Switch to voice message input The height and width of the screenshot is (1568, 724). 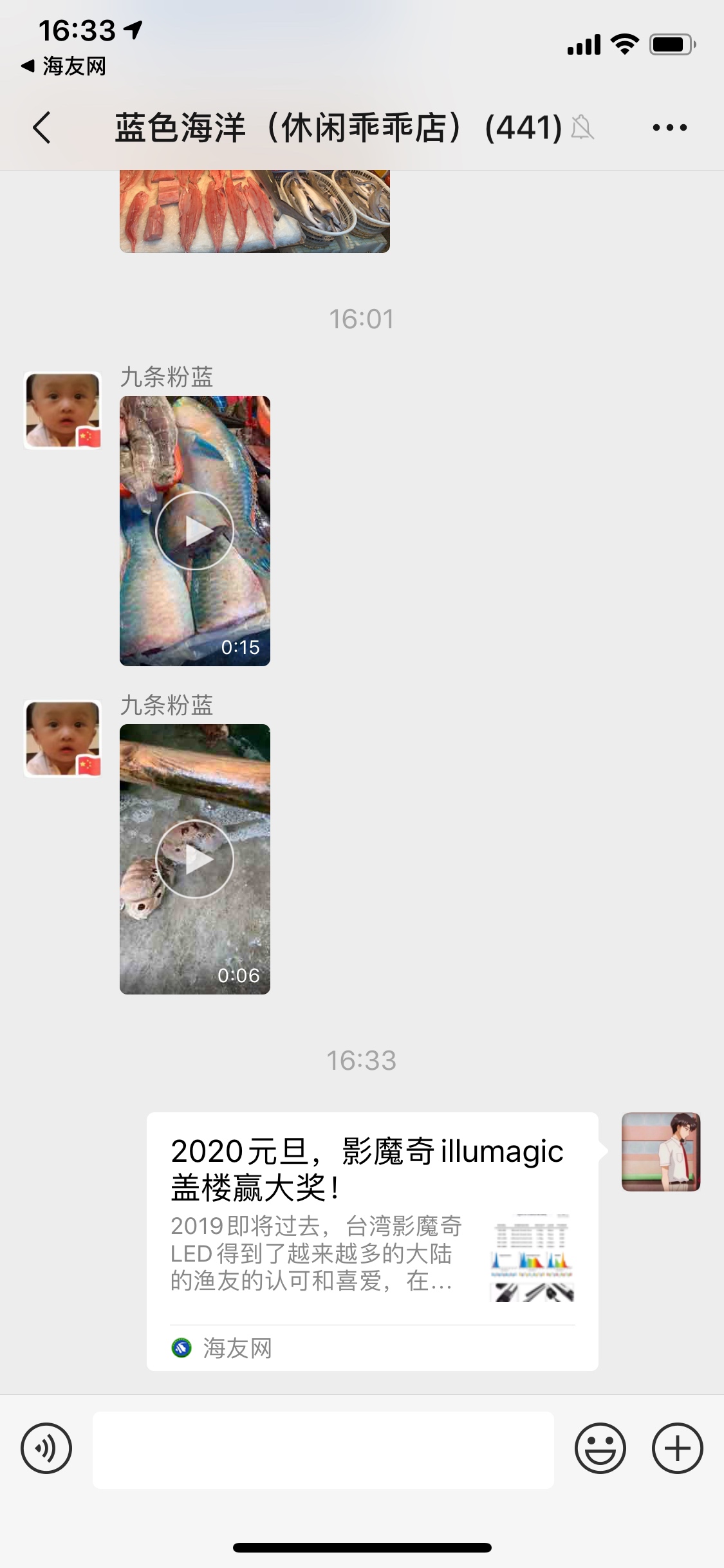46,1449
